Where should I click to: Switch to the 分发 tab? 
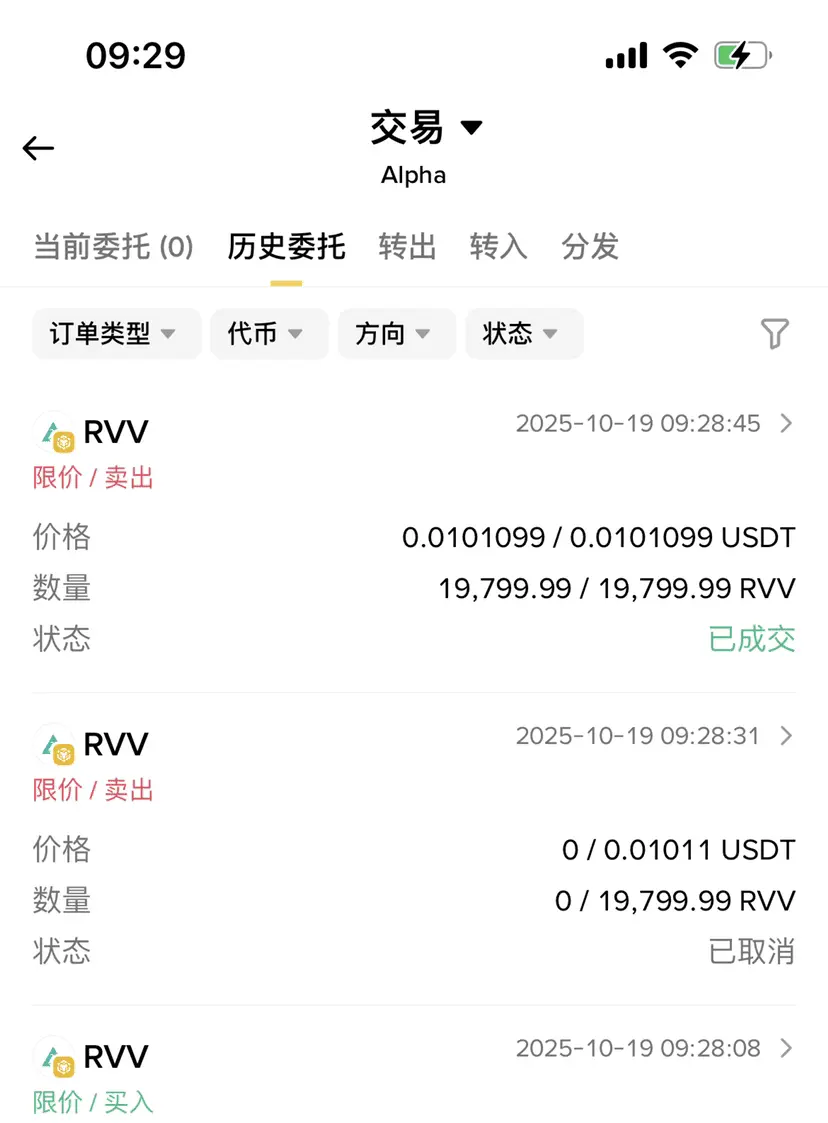click(590, 246)
